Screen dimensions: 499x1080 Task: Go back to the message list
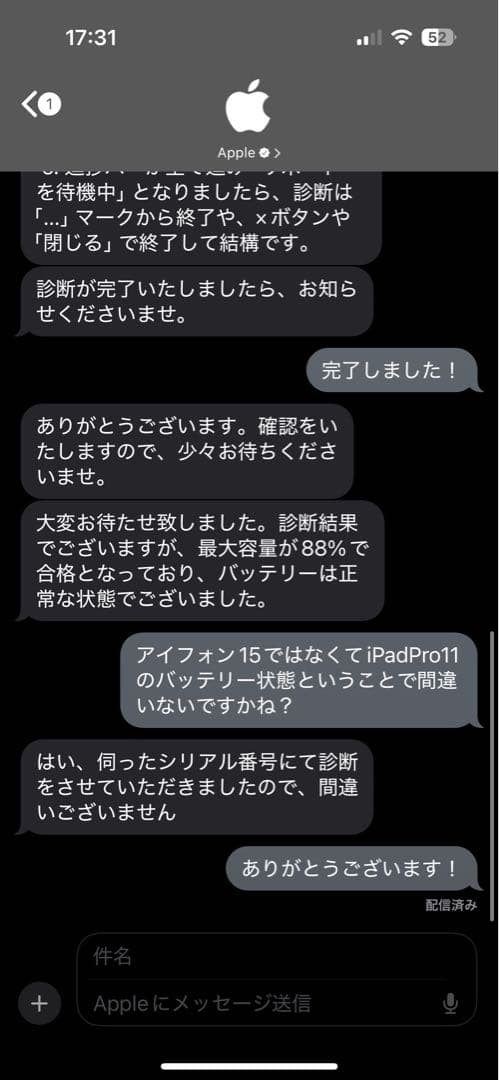[x=40, y=104]
